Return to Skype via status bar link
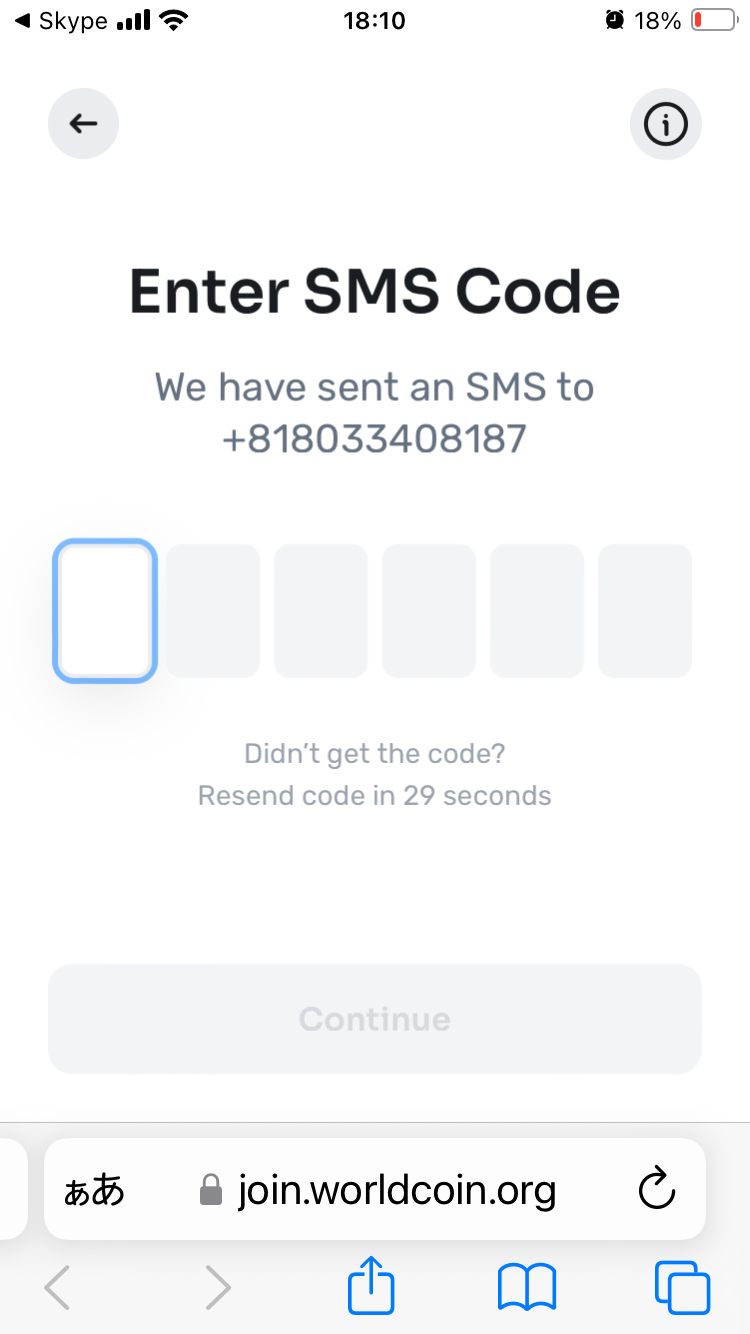750x1334 pixels. (x=61, y=20)
